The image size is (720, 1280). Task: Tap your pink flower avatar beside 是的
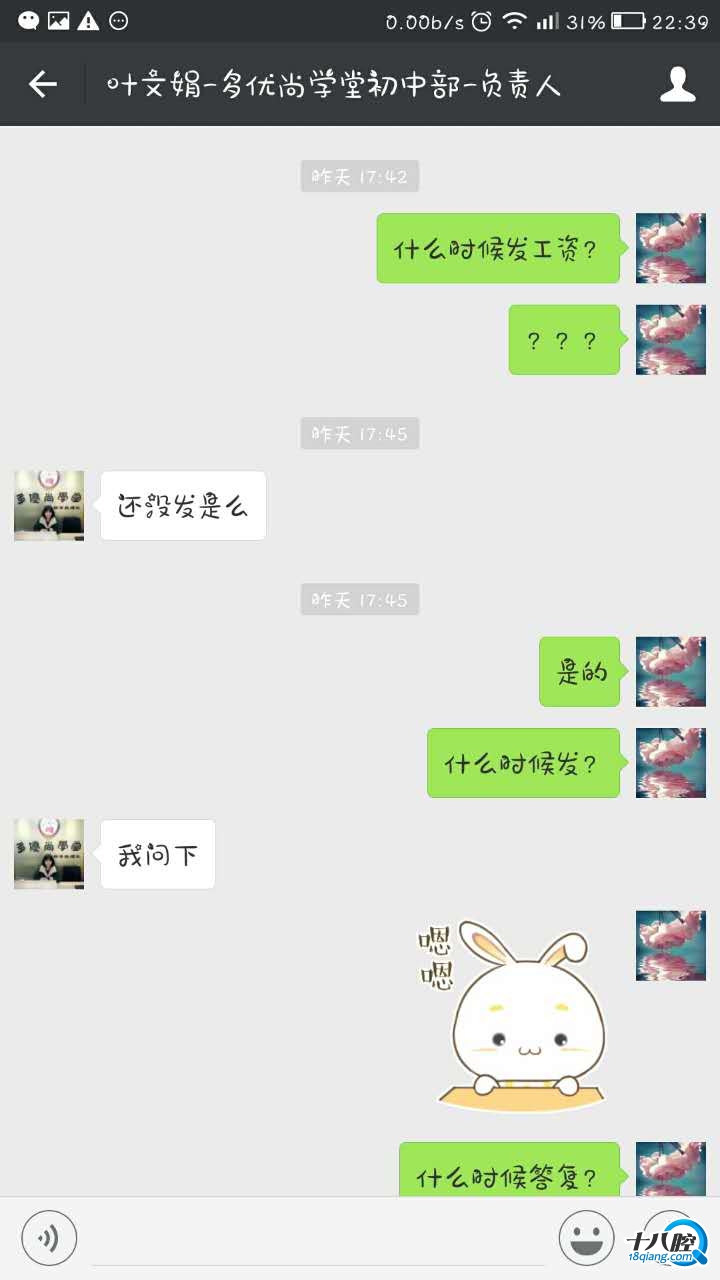point(670,672)
